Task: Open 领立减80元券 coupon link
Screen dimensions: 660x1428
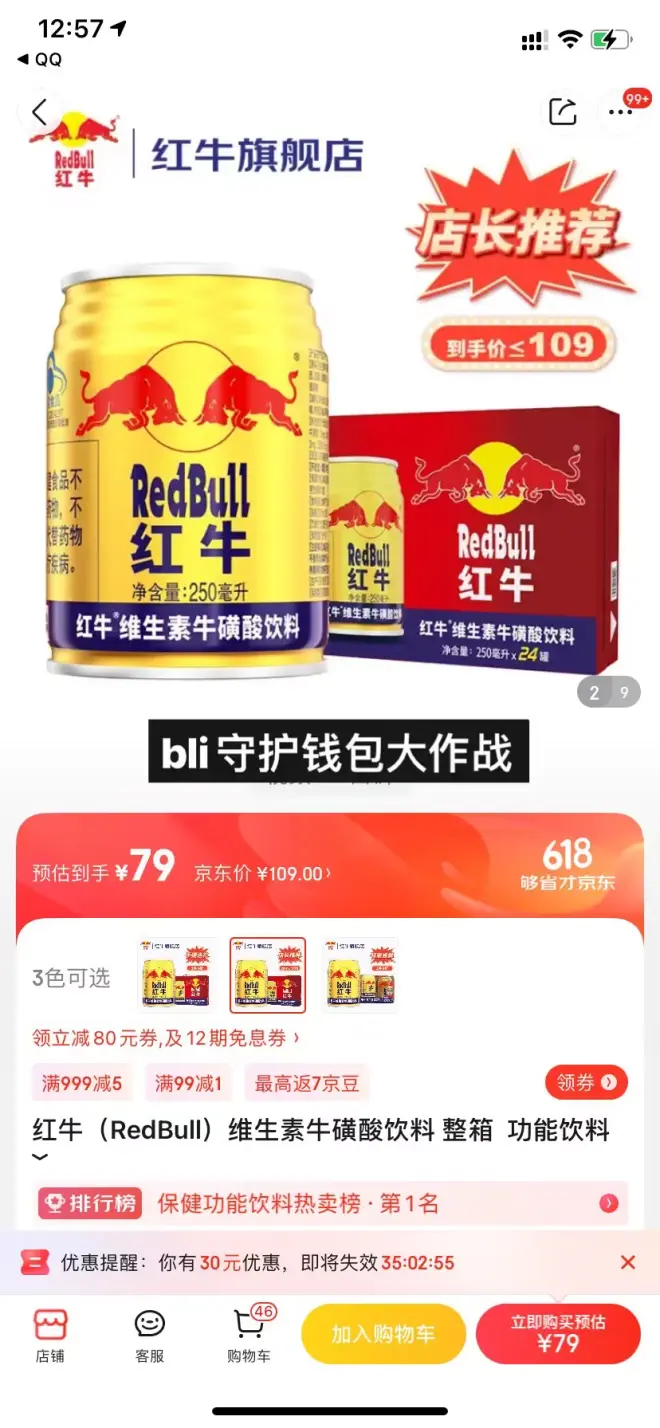Action: 165,1038
